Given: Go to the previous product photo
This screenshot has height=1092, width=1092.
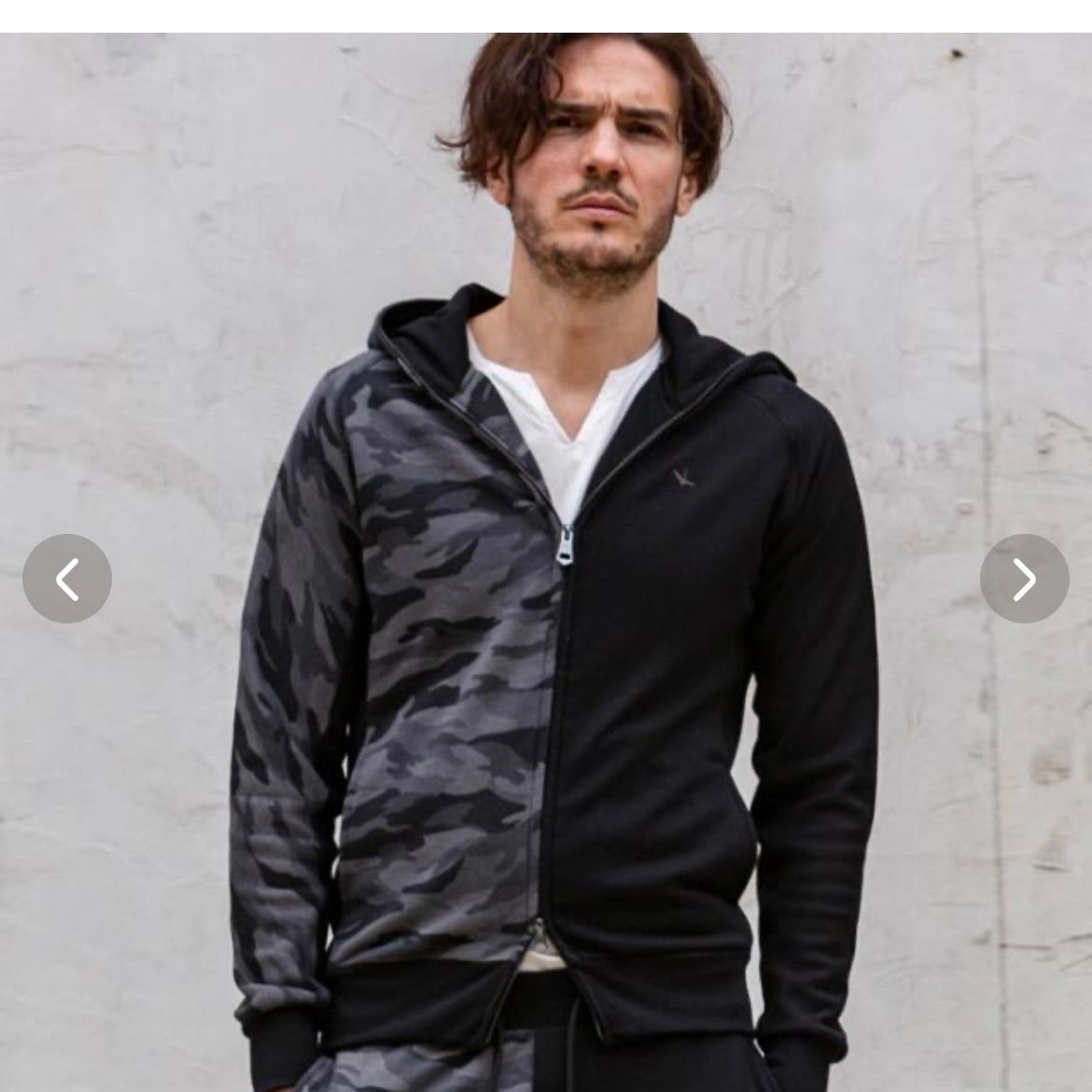Looking at the screenshot, I should point(67,579).
